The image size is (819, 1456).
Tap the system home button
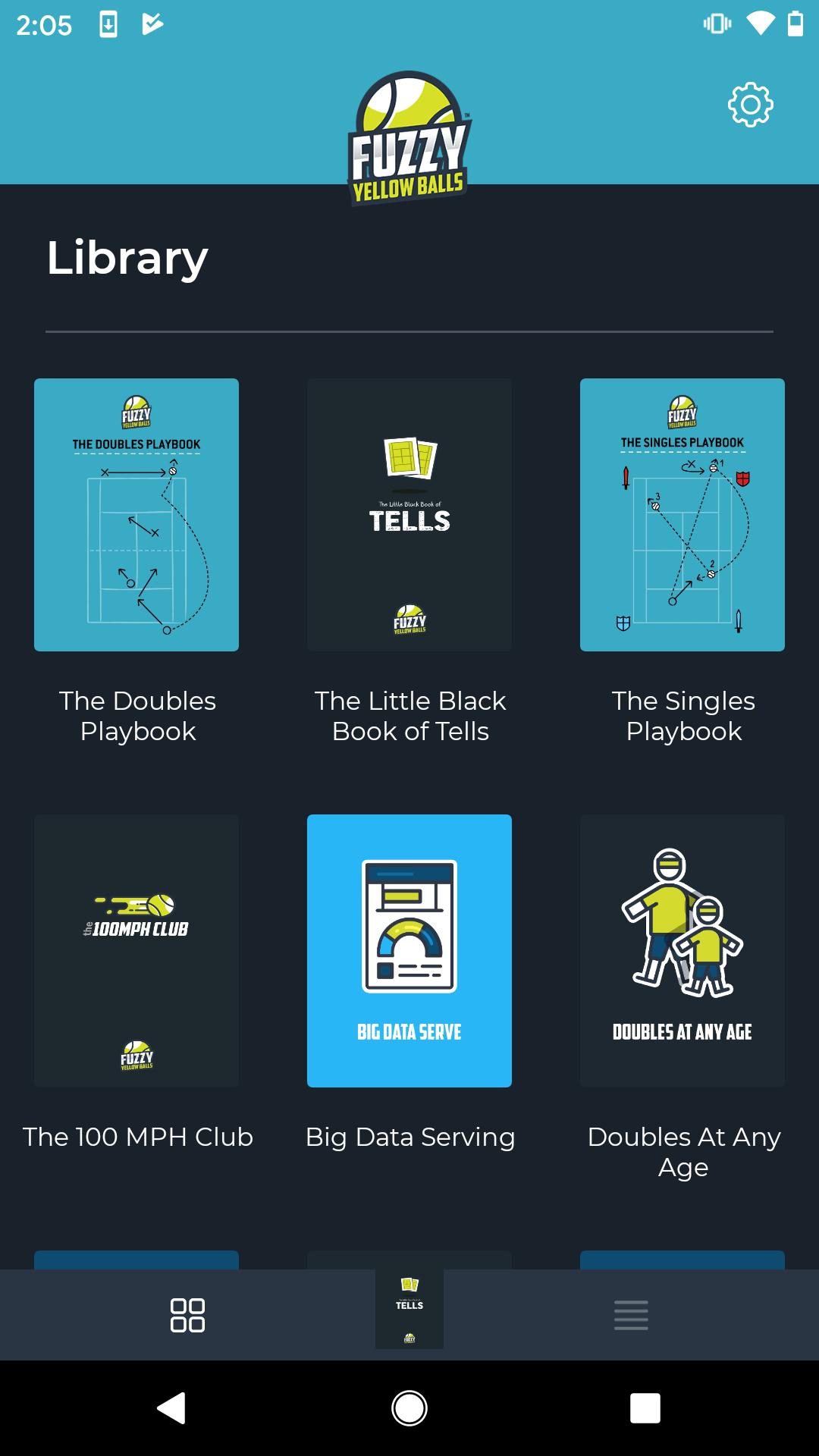[409, 1408]
